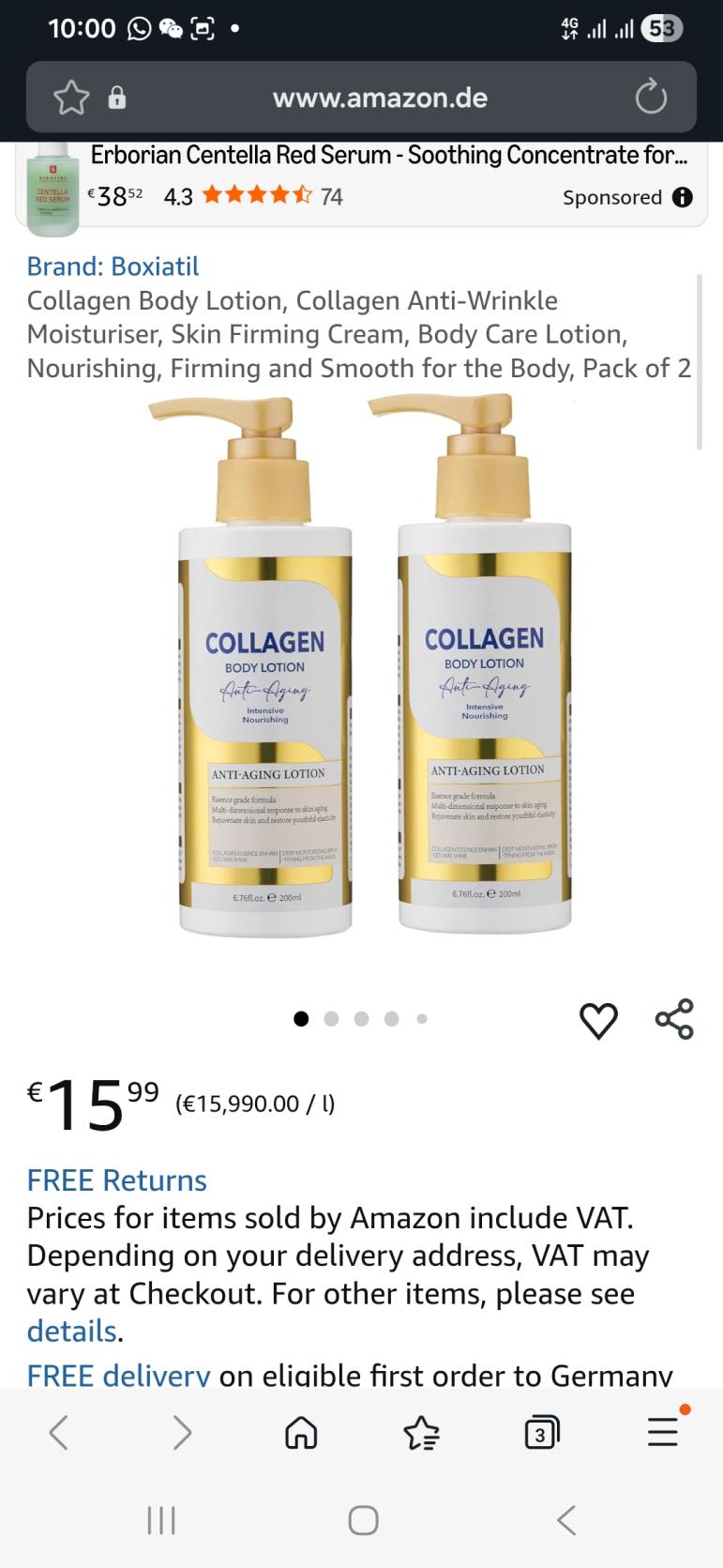Go back to the previous page
Image resolution: width=723 pixels, height=1568 pixels.
click(x=58, y=1433)
